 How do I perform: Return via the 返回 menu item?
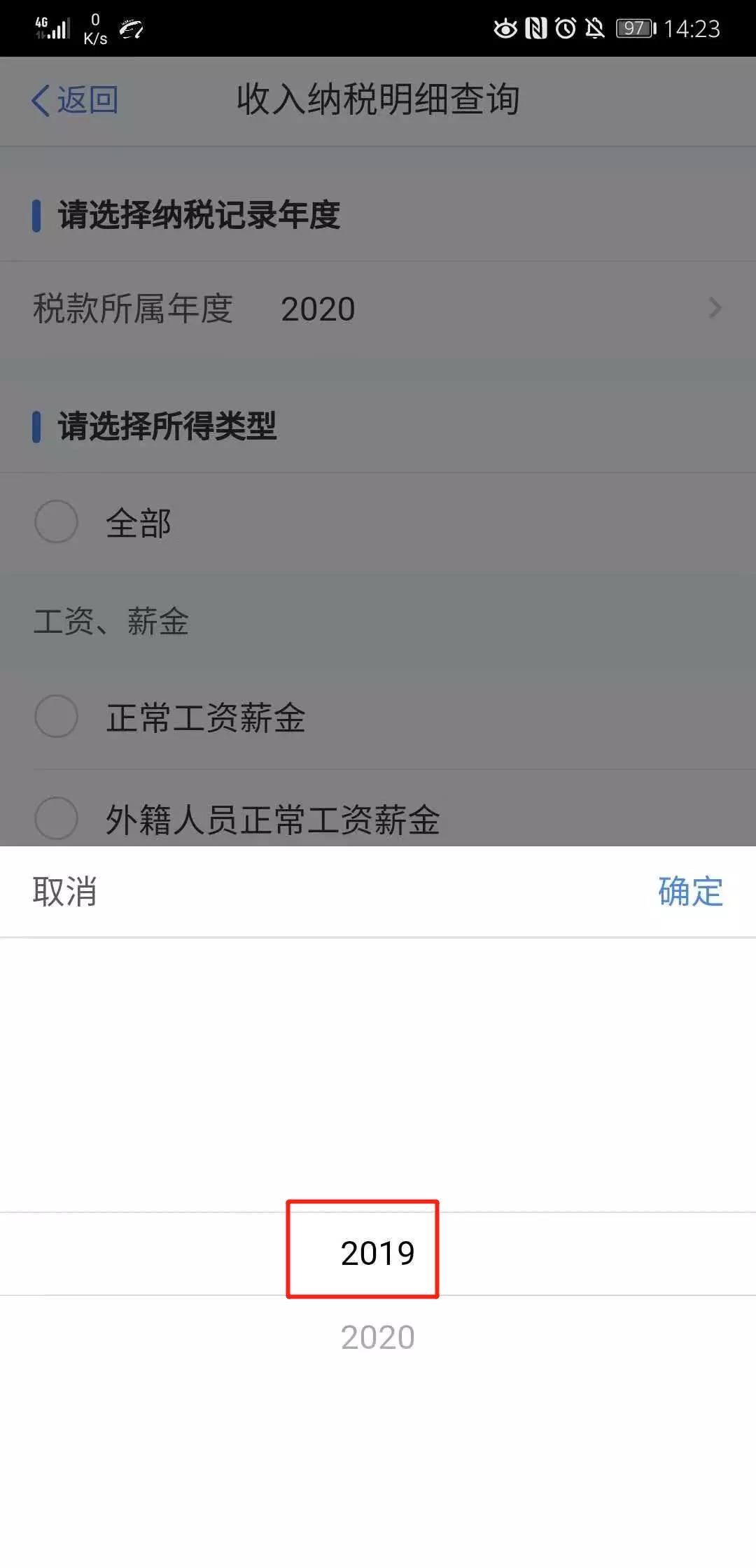pos(84,99)
